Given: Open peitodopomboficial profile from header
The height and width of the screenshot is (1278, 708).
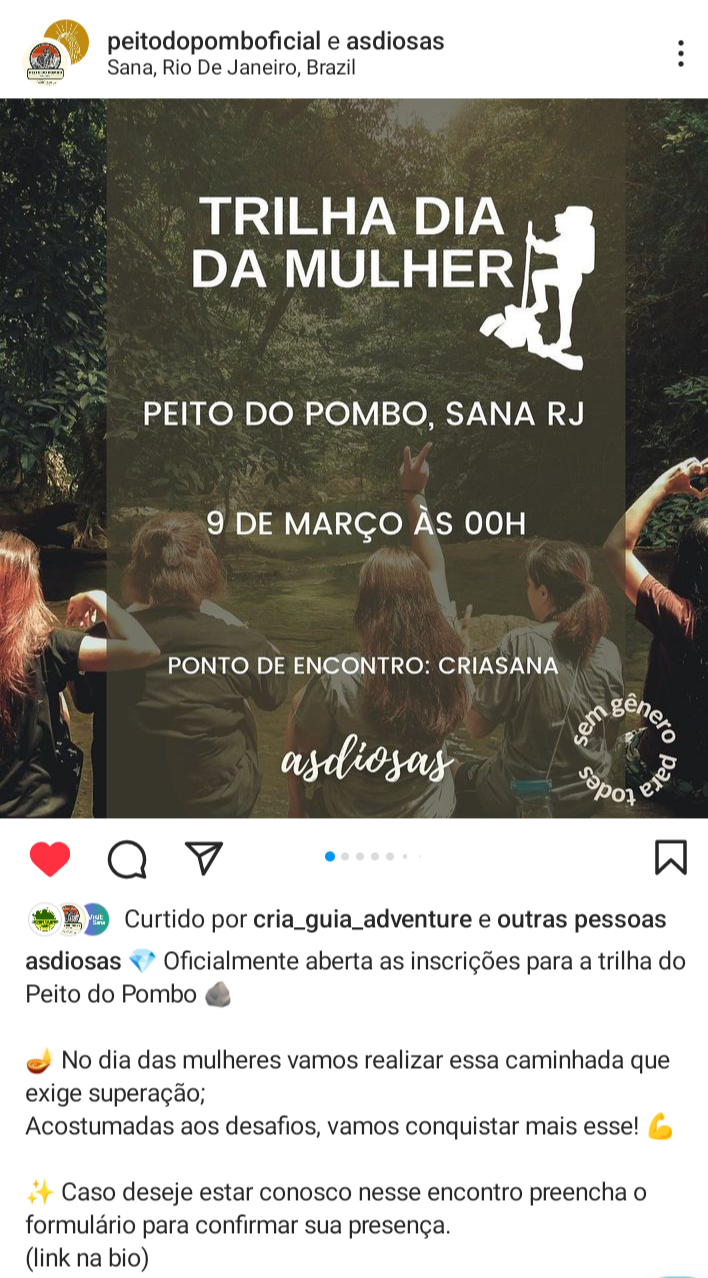Looking at the screenshot, I should pos(213,42).
